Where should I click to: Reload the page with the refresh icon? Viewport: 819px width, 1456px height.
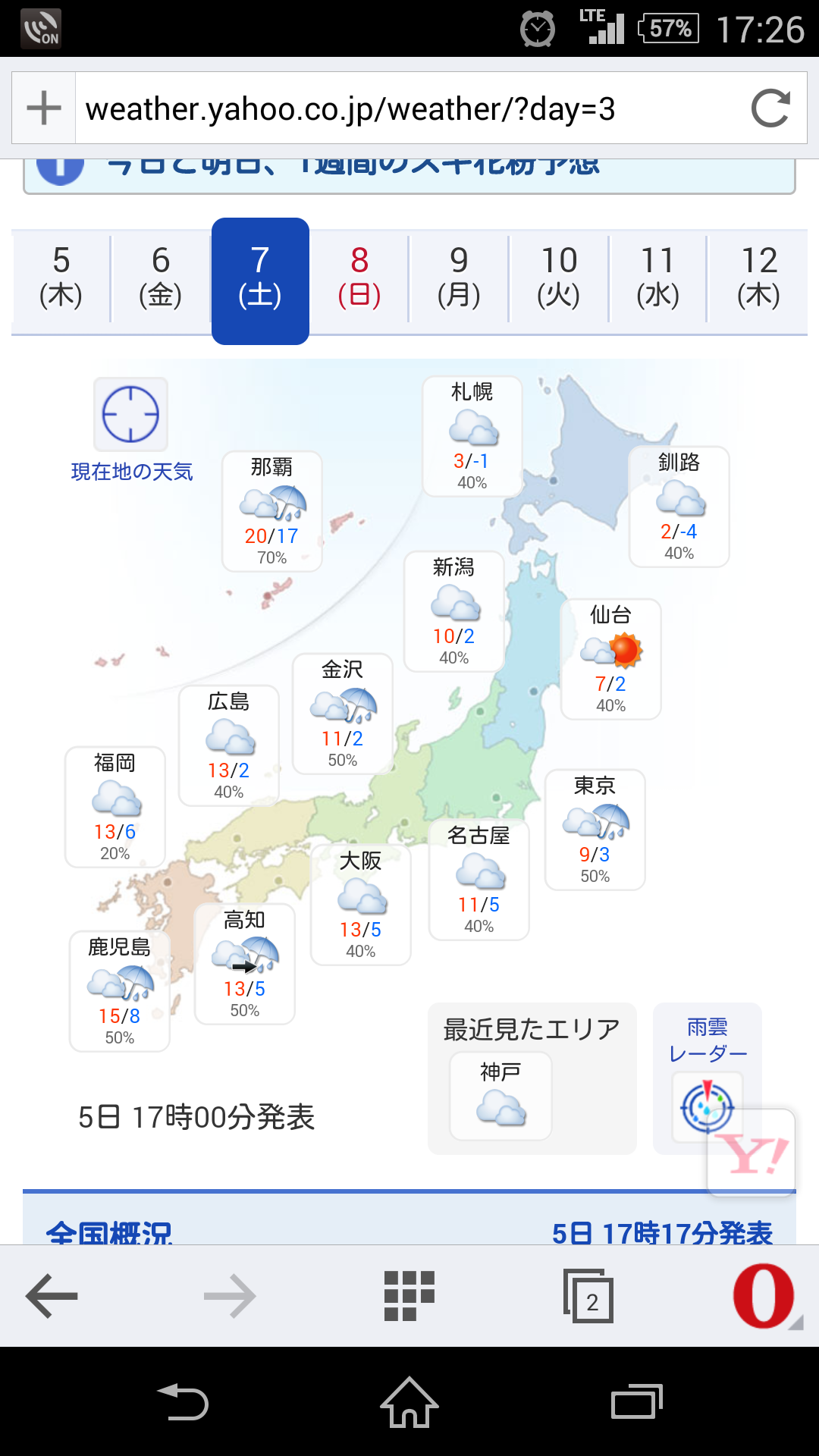770,108
